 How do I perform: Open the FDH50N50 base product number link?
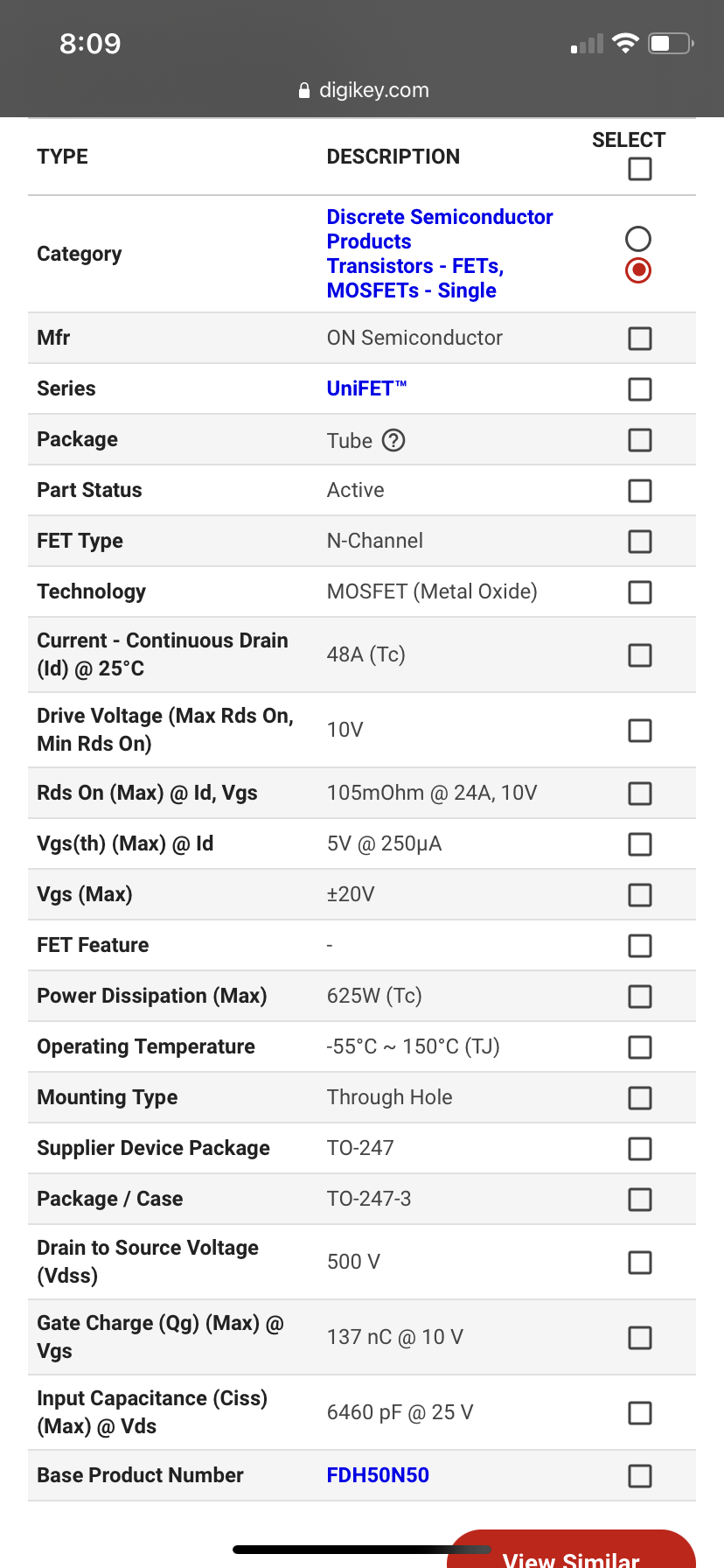click(378, 1475)
